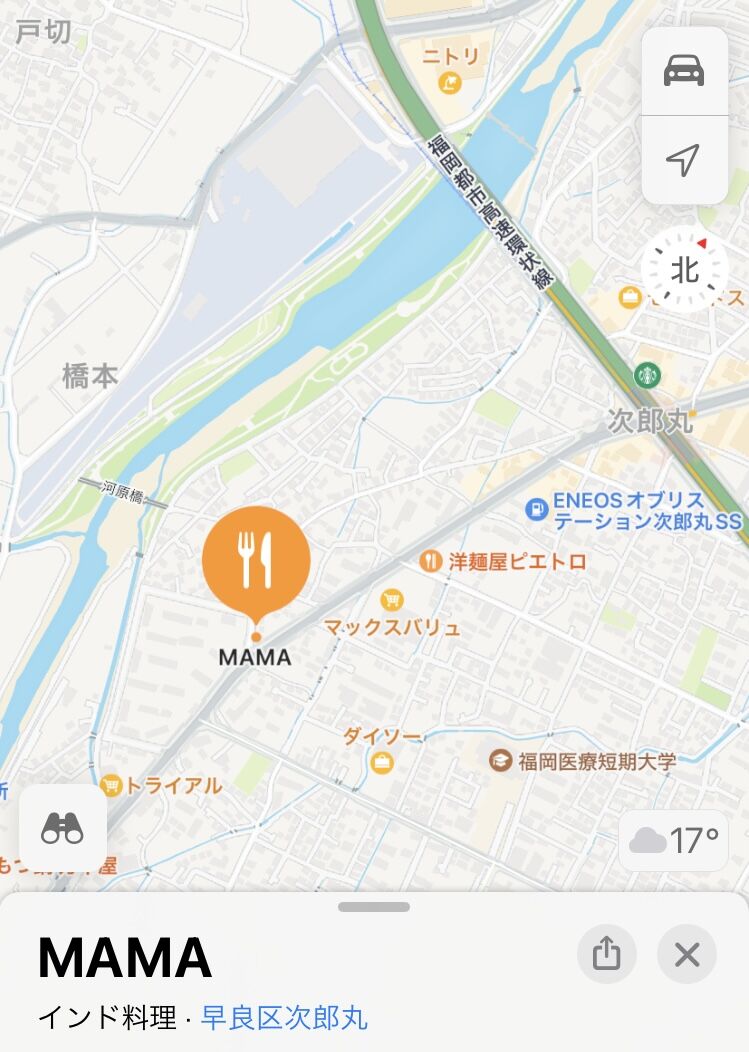Image resolution: width=749 pixels, height=1052 pixels.
Task: Center map on current location arrow
Action: [x=684, y=160]
